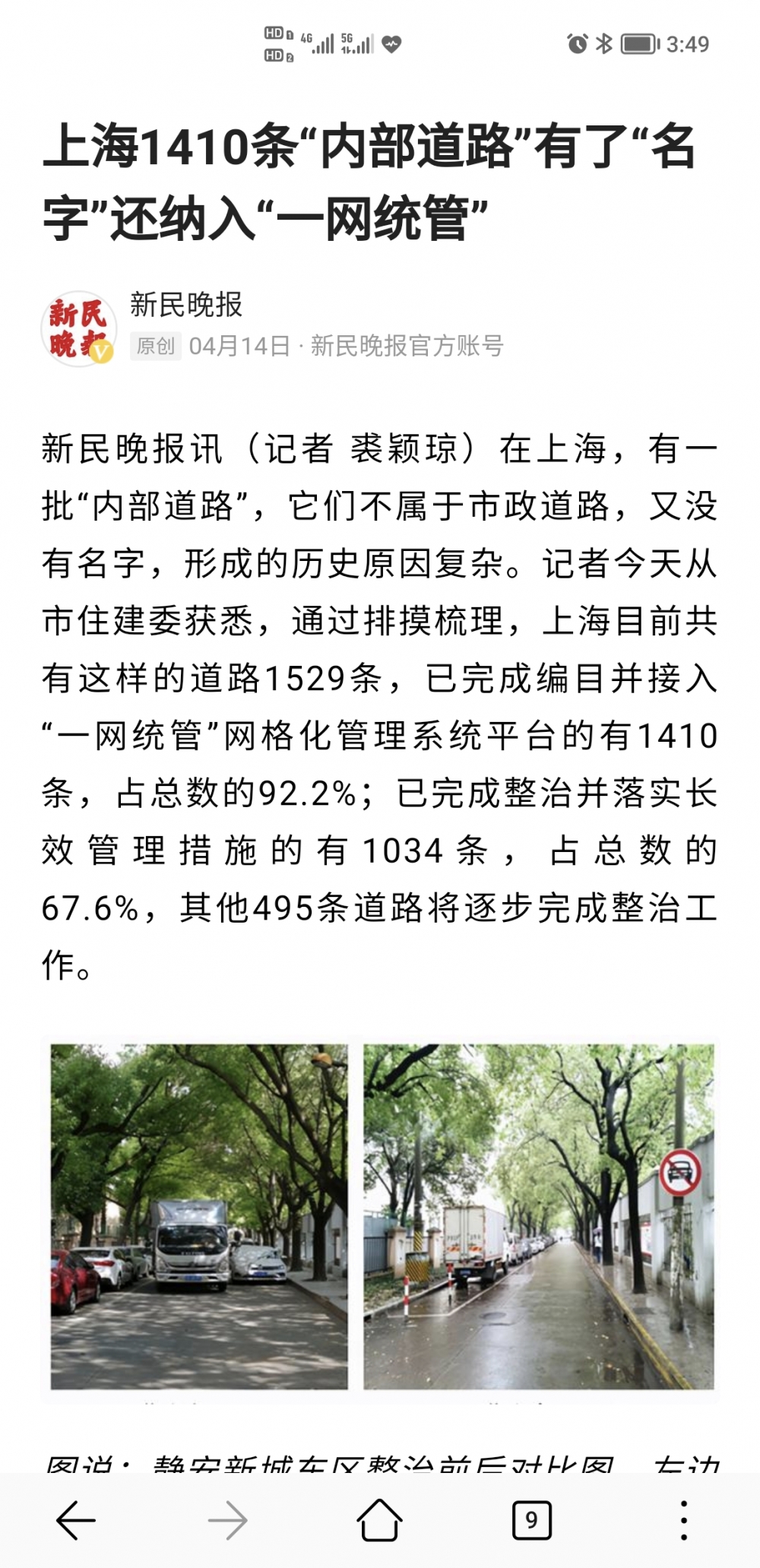Open the 新民晚报 publisher avatar
The height and width of the screenshot is (1568, 760).
[x=78, y=328]
